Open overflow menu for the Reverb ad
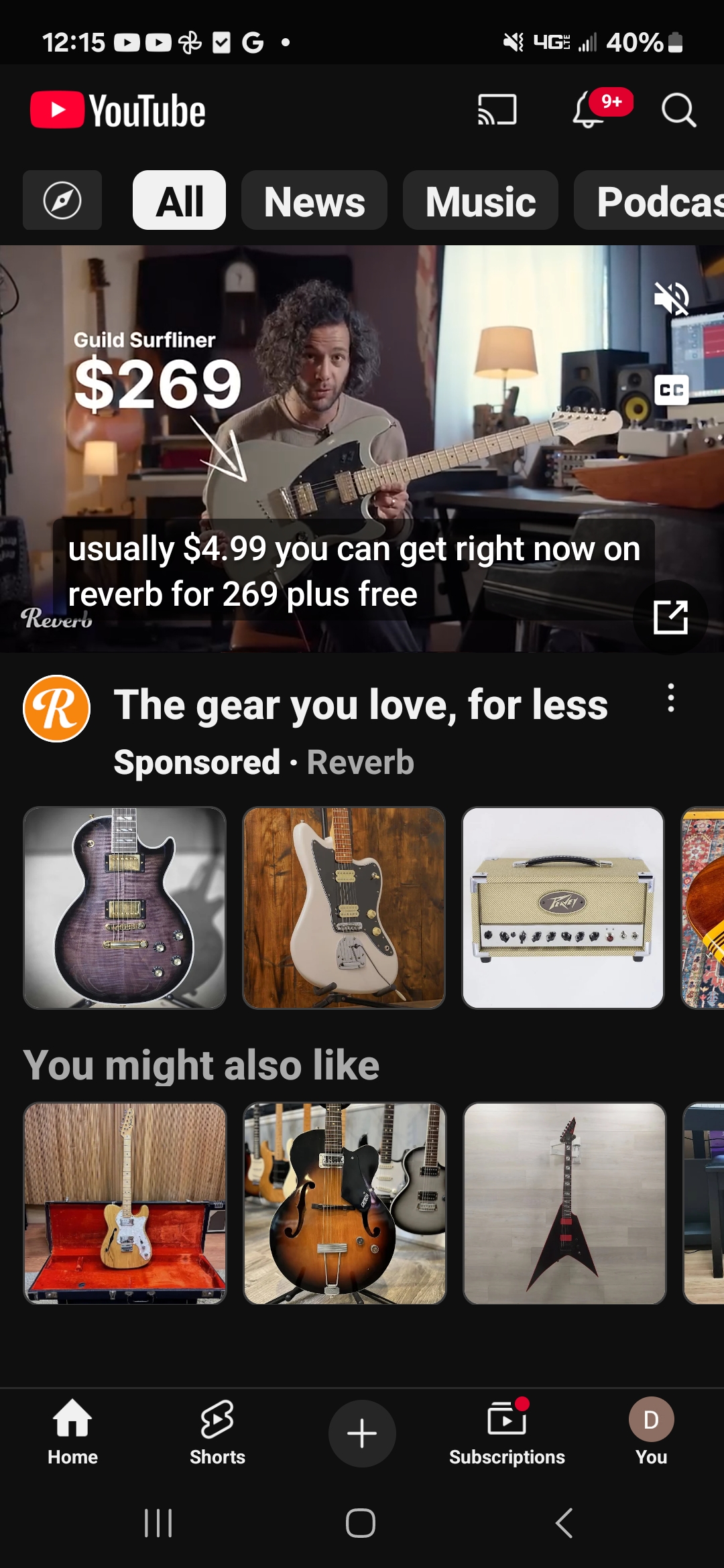This screenshot has width=724, height=1568. pyautogui.click(x=670, y=698)
